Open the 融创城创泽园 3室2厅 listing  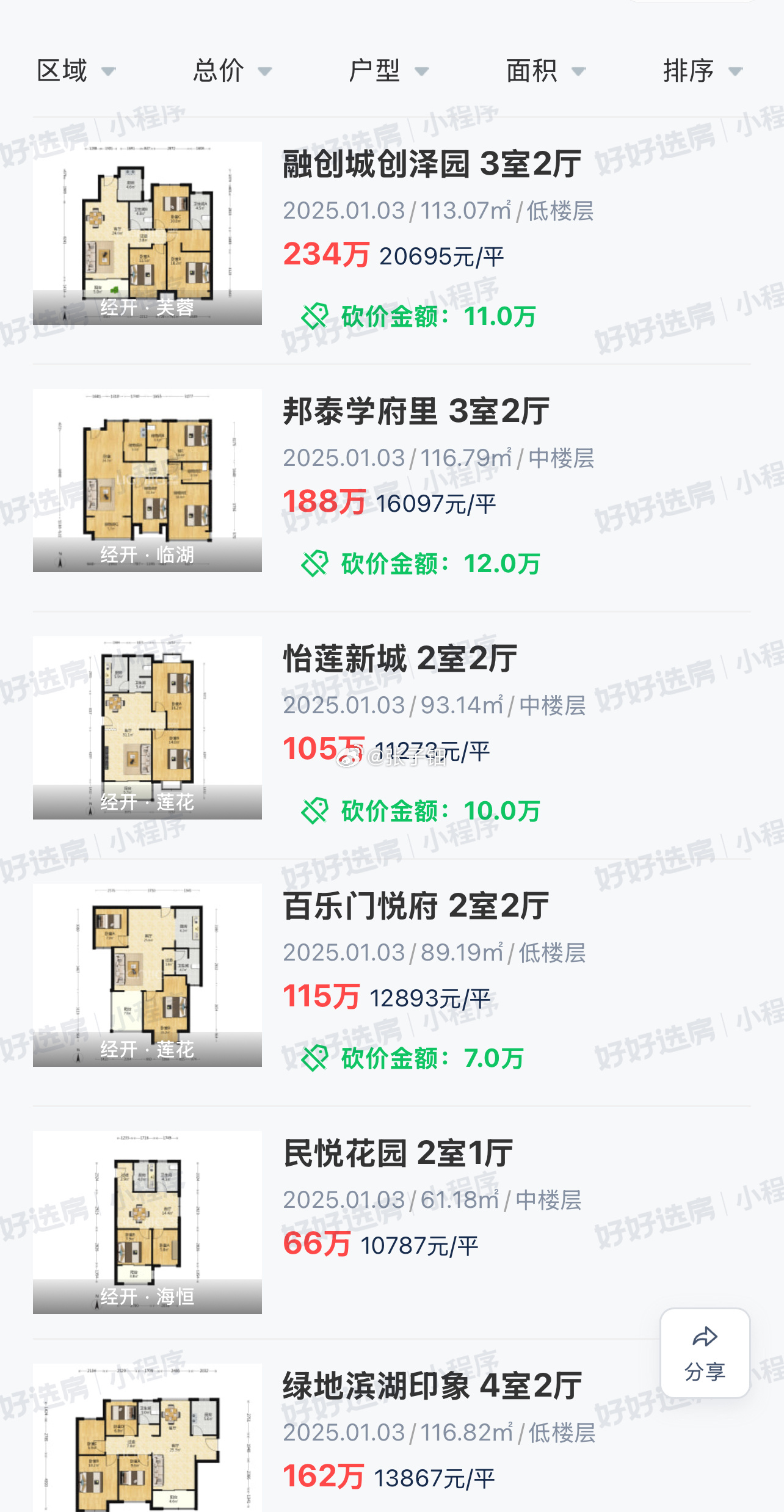392,239
